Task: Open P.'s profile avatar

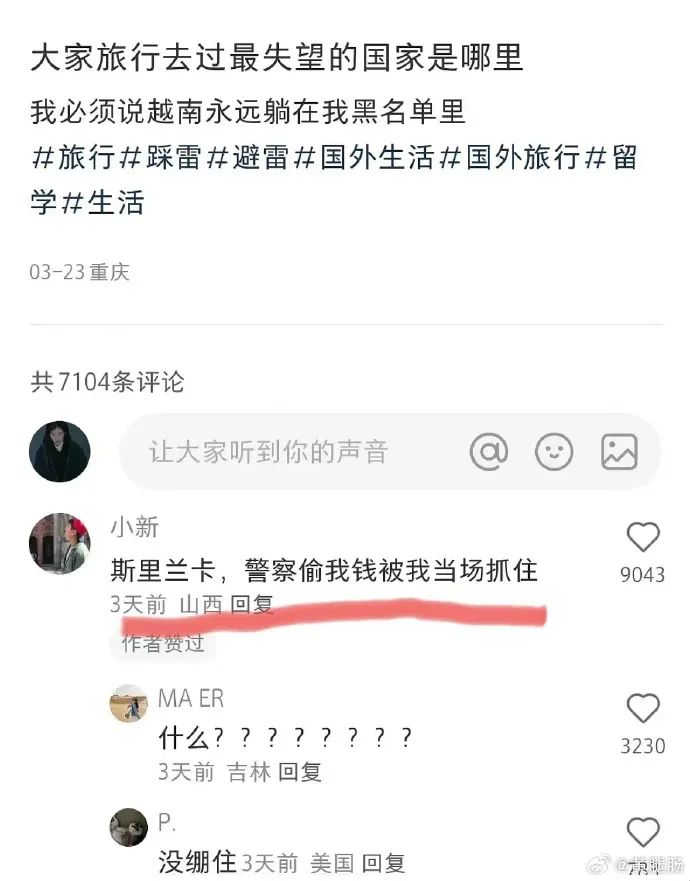Action: coord(129,827)
